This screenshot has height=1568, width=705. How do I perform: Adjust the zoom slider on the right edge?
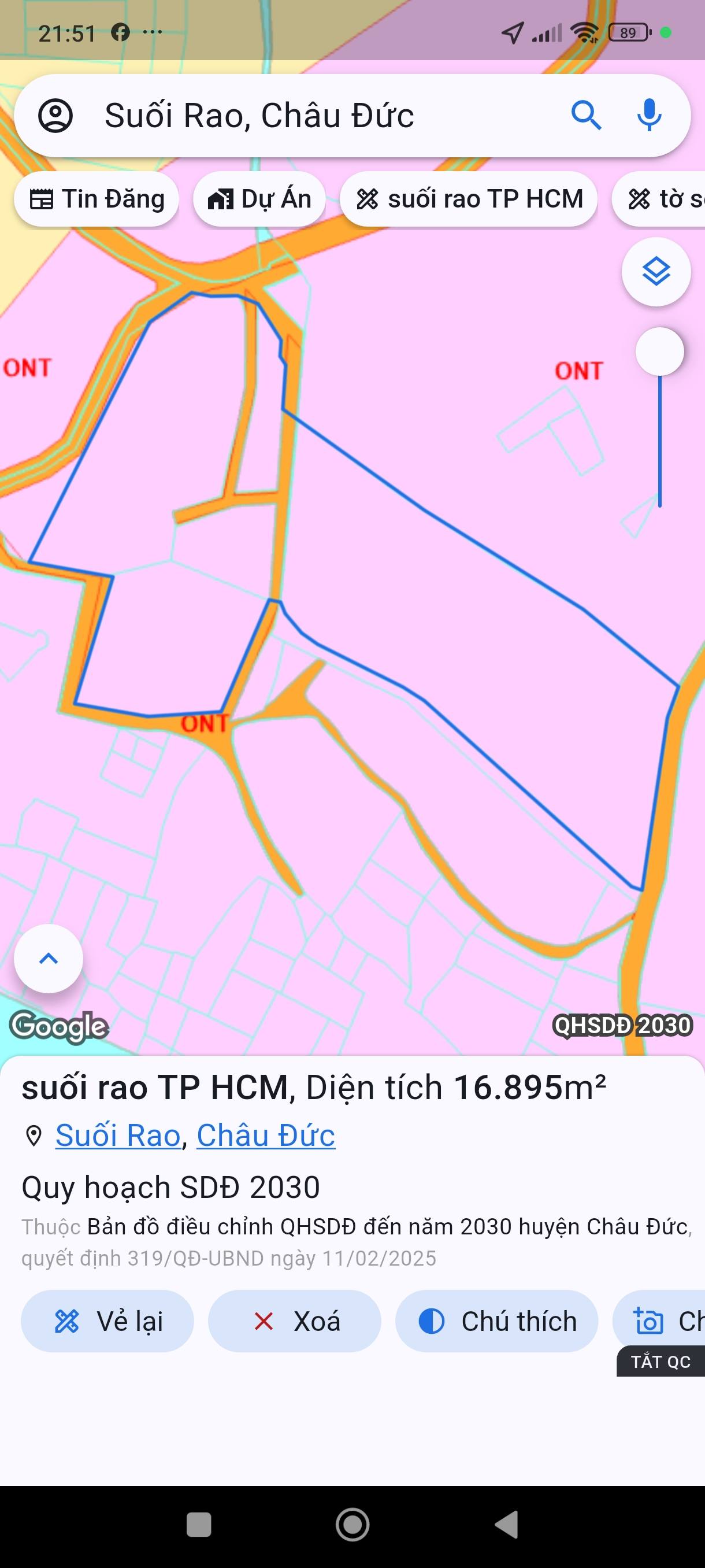coord(661,351)
